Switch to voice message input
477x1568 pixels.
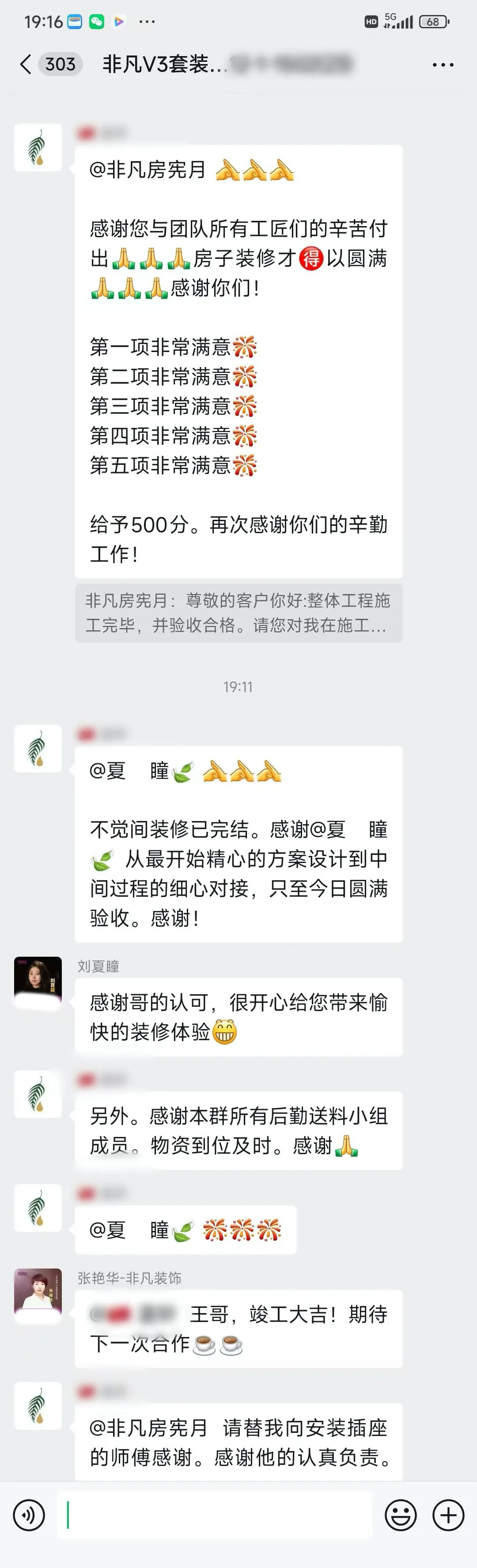tap(29, 1515)
